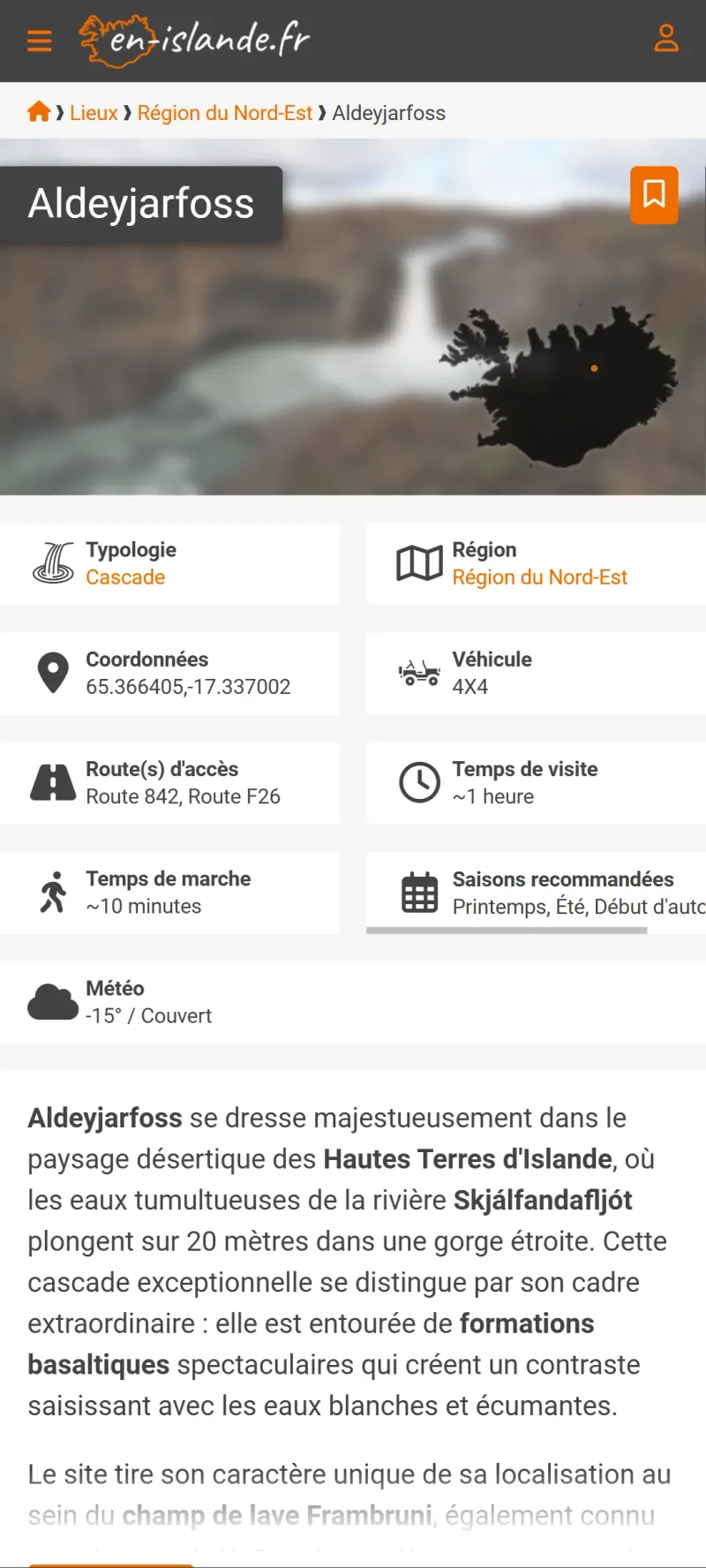Open the Lieux breadcrumb link
The height and width of the screenshot is (1568, 706).
point(94,113)
